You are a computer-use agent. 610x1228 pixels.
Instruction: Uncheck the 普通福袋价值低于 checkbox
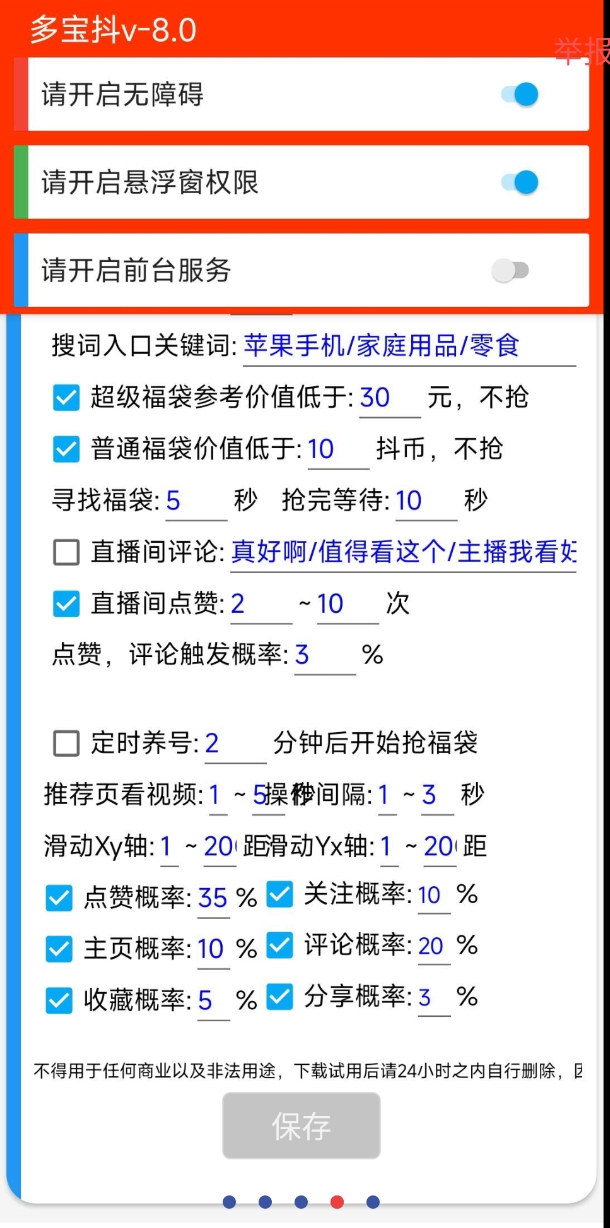pyautogui.click(x=67, y=449)
